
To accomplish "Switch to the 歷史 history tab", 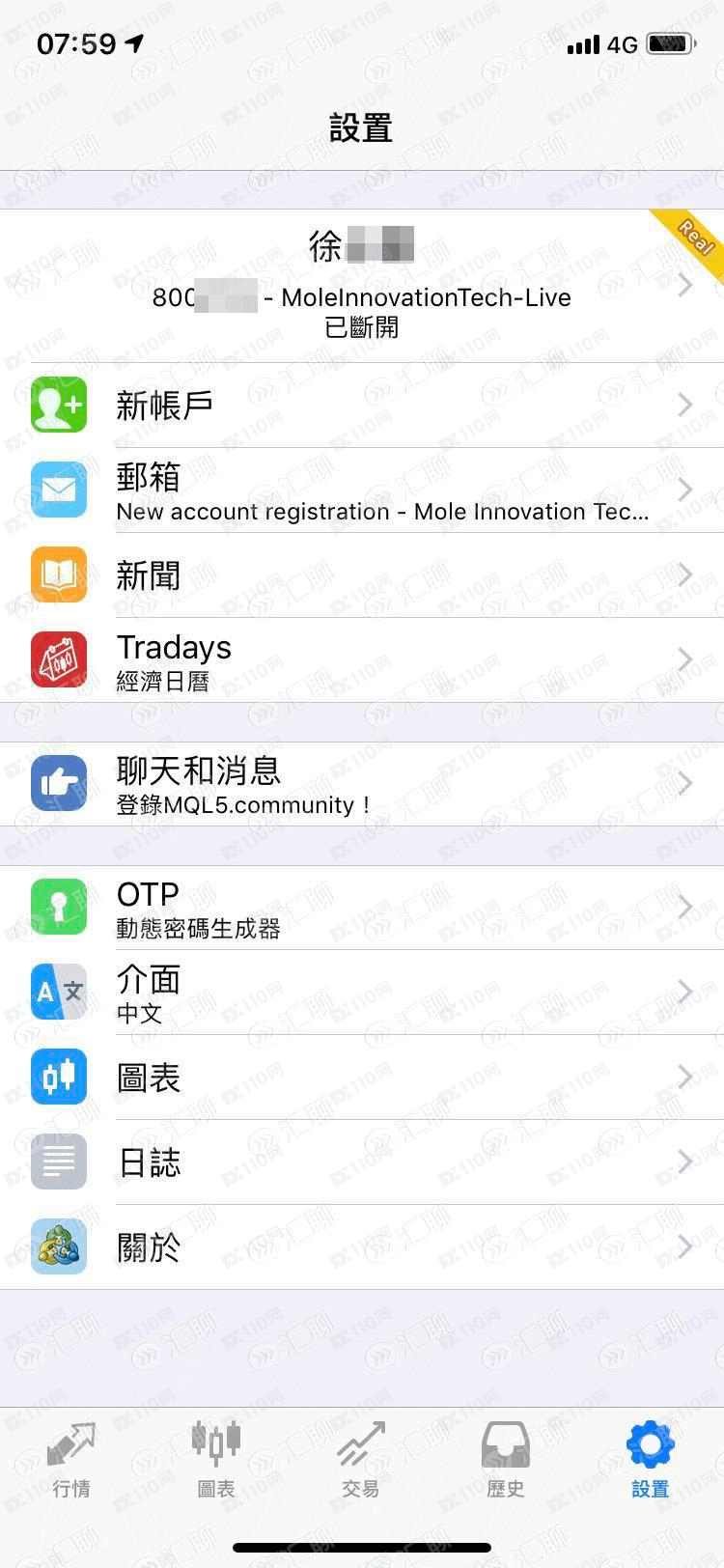I will point(505,1458).
